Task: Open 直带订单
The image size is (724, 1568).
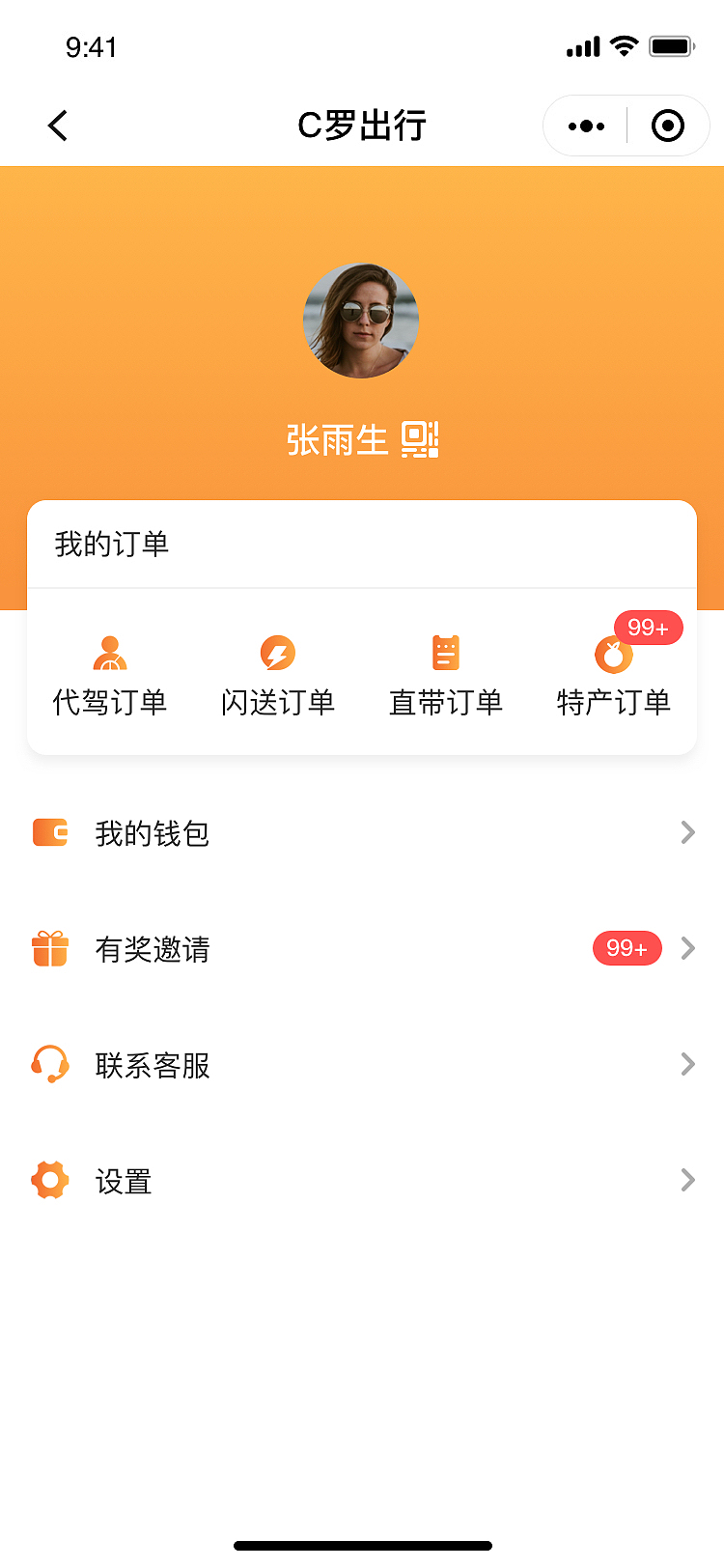Action: pos(445,676)
